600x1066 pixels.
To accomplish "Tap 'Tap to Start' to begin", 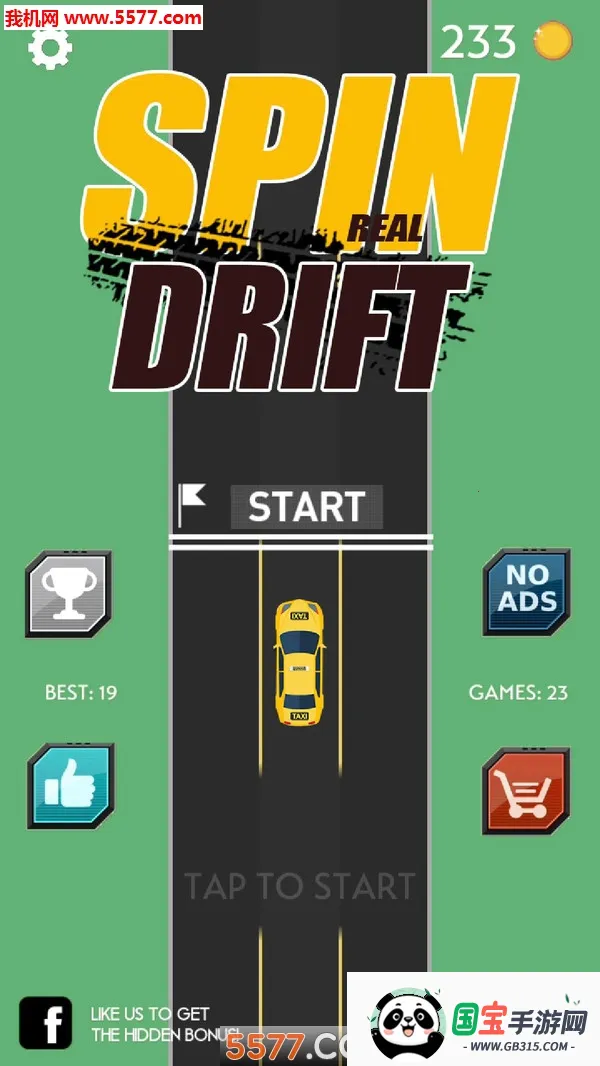I will pyautogui.click(x=300, y=886).
